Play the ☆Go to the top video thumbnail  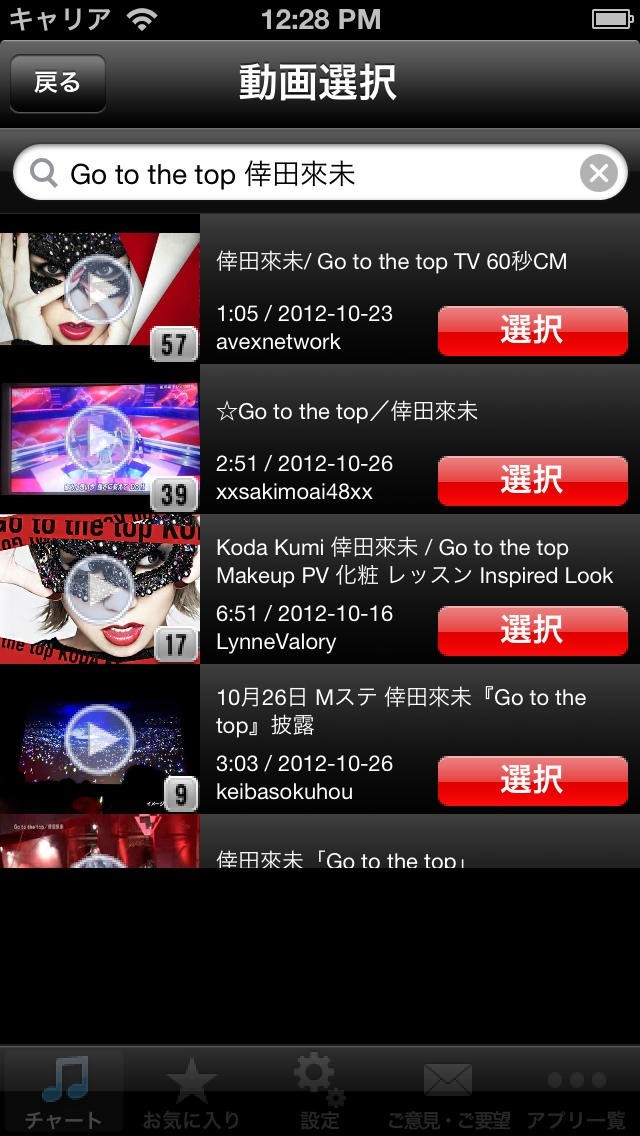pos(99,439)
